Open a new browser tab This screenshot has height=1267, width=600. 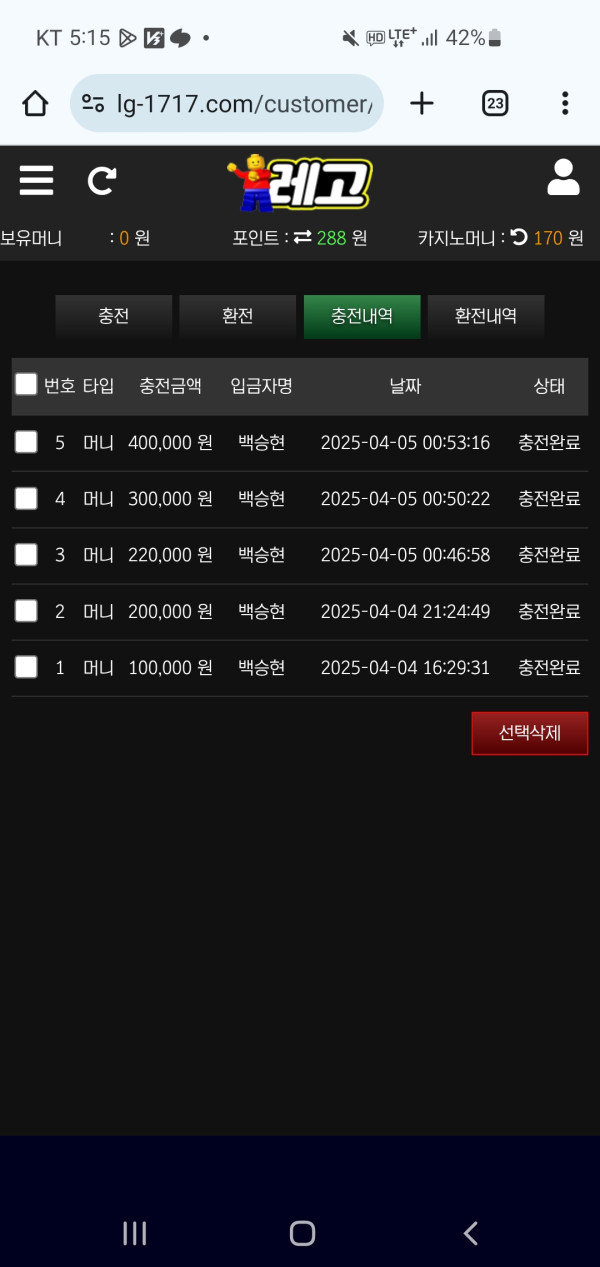423,103
